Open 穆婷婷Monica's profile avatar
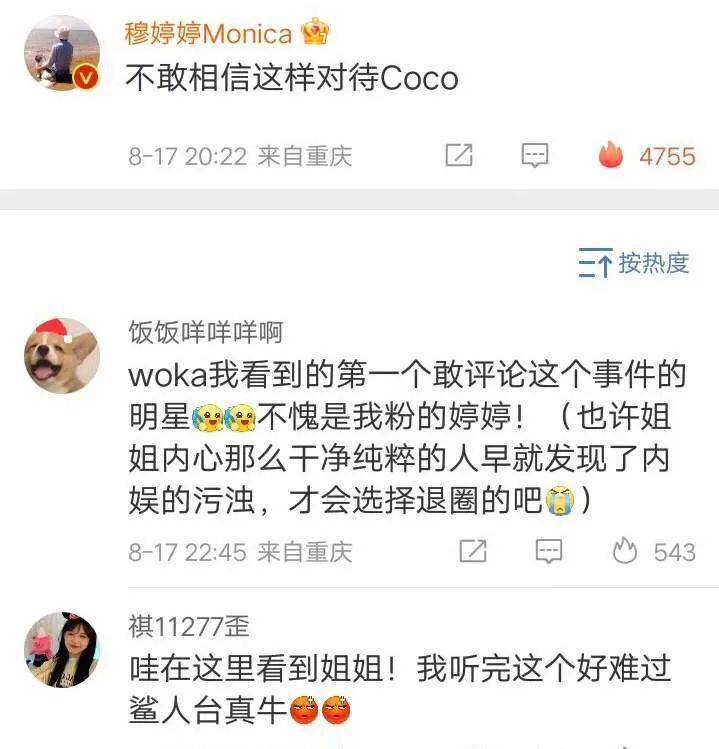719x749 pixels. (x=62, y=50)
